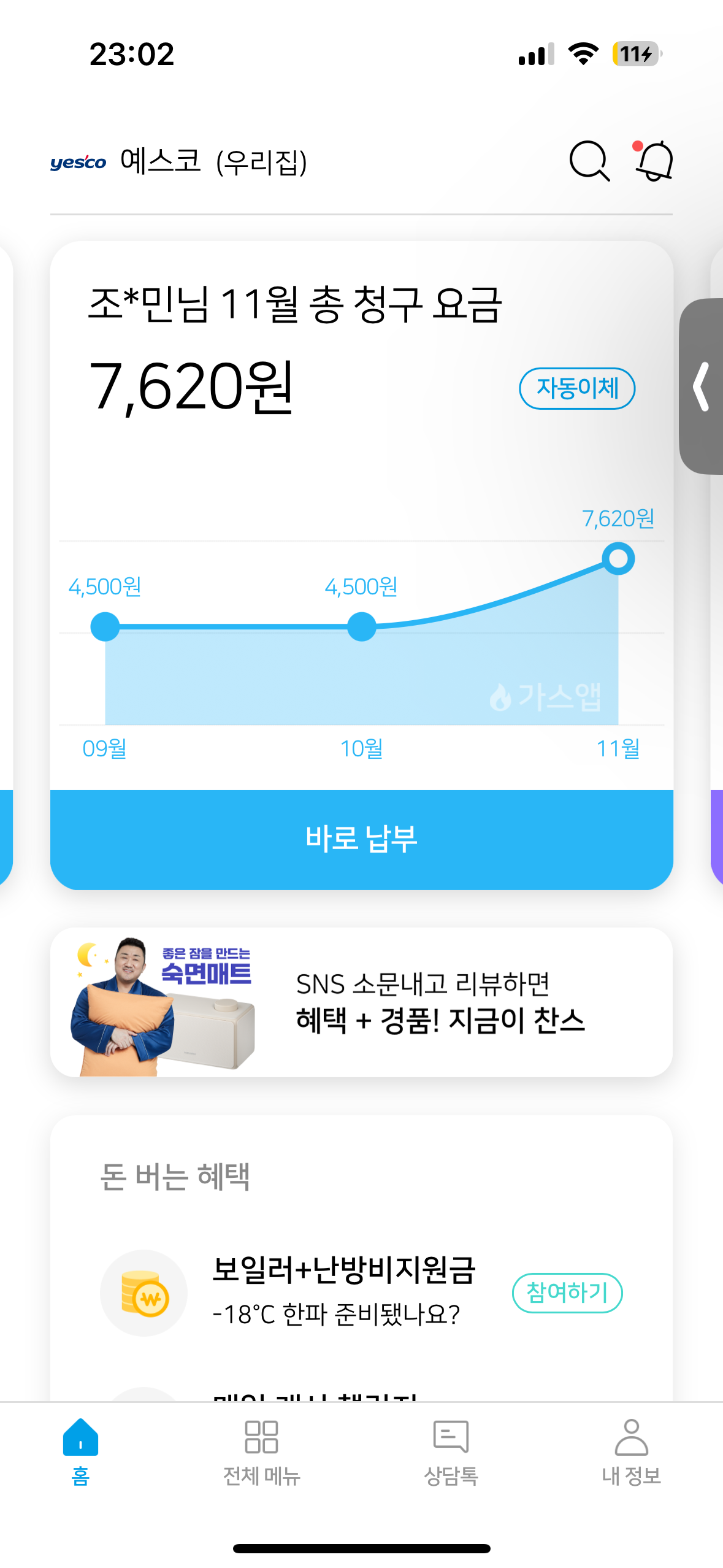The width and height of the screenshot is (723, 1568).
Task: Open the notifications bell
Action: click(654, 161)
